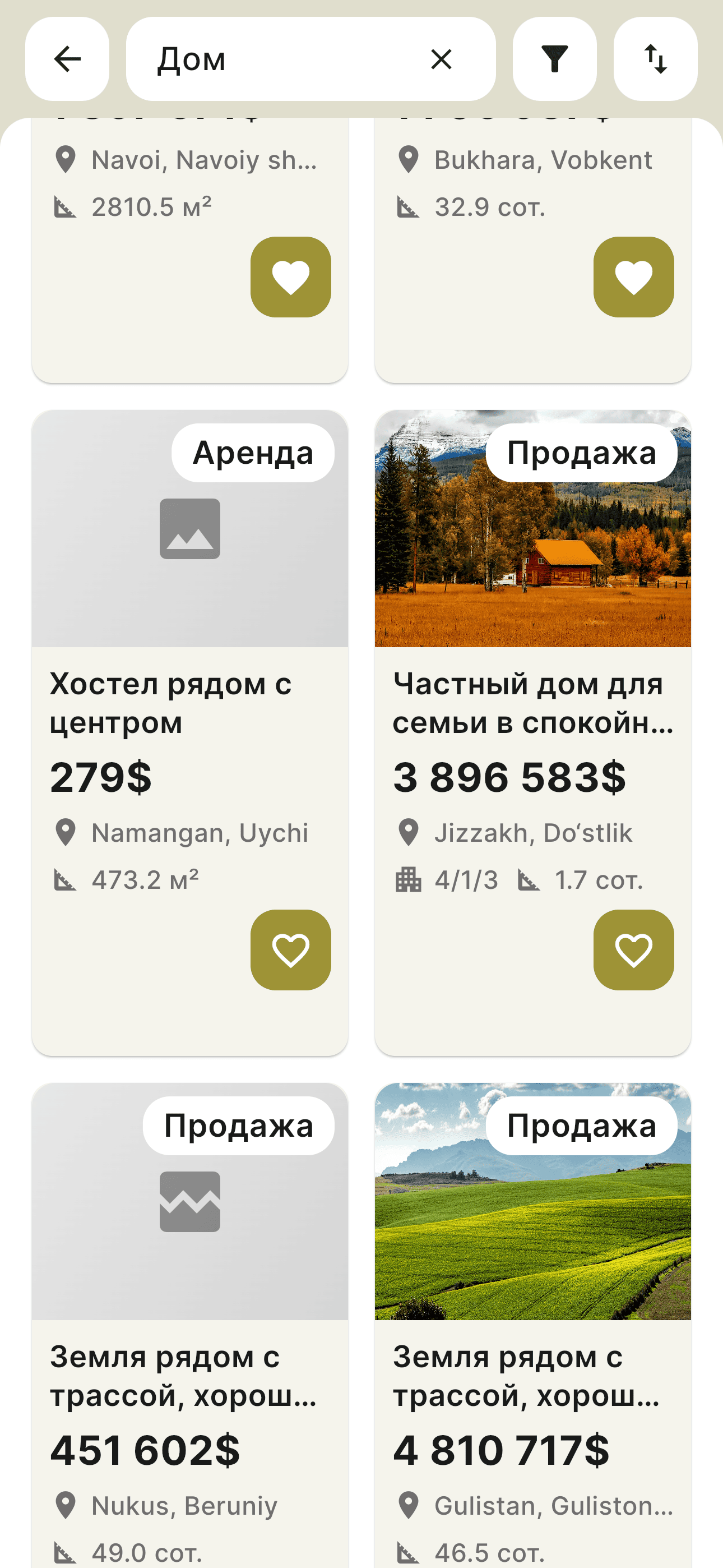Open the sort order options
This screenshot has height=1568, width=723.
coord(655,59)
